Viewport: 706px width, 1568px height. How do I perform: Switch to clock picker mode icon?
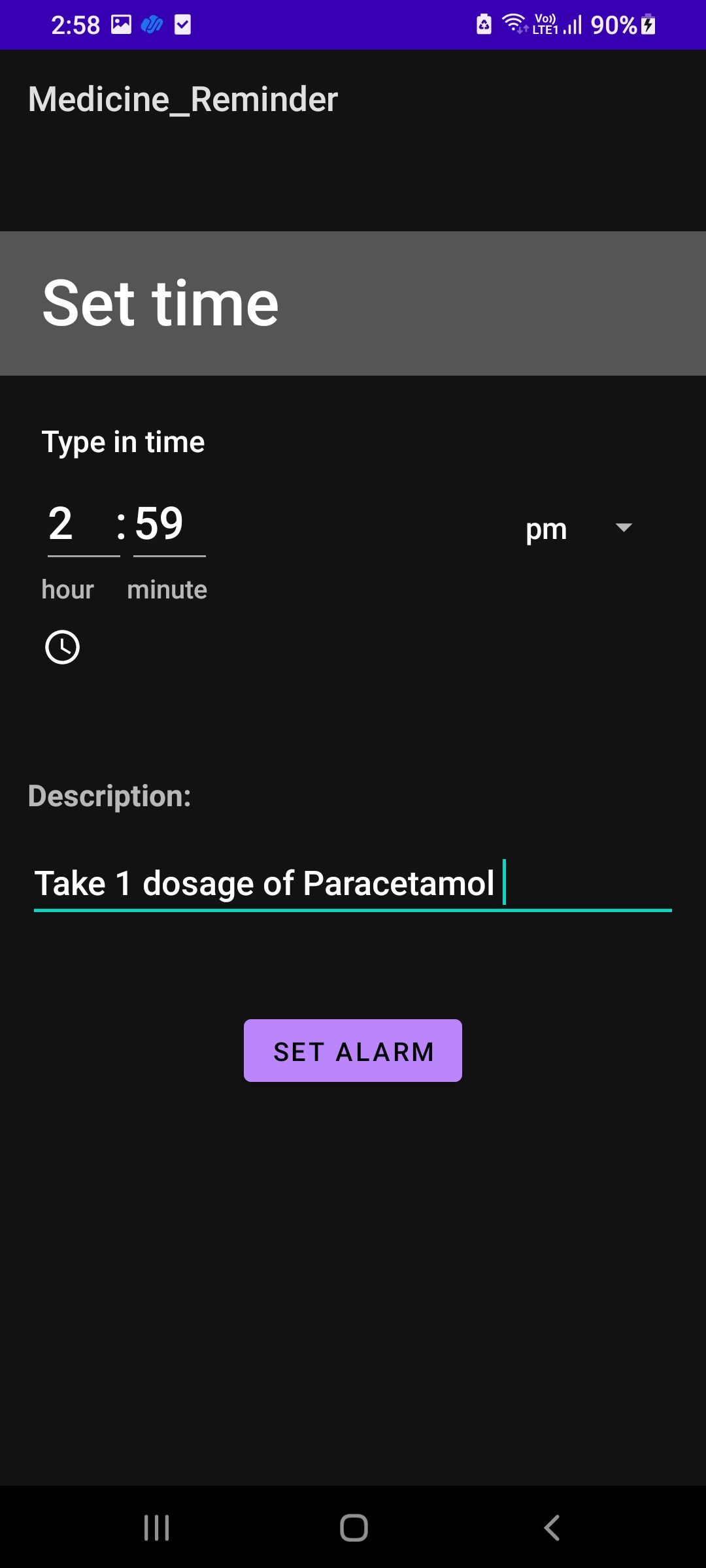(62, 647)
